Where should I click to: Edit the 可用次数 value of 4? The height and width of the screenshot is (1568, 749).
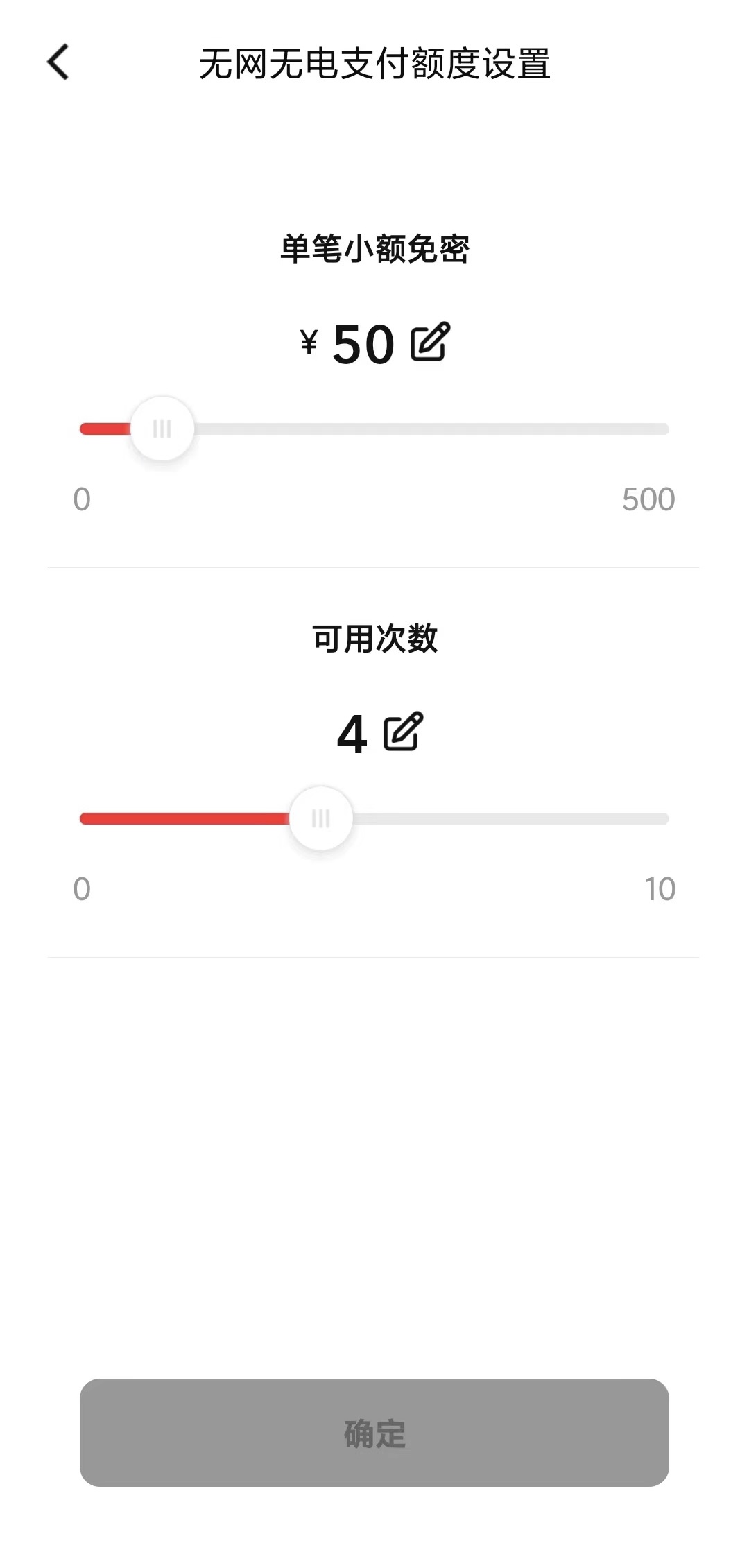[x=403, y=732]
